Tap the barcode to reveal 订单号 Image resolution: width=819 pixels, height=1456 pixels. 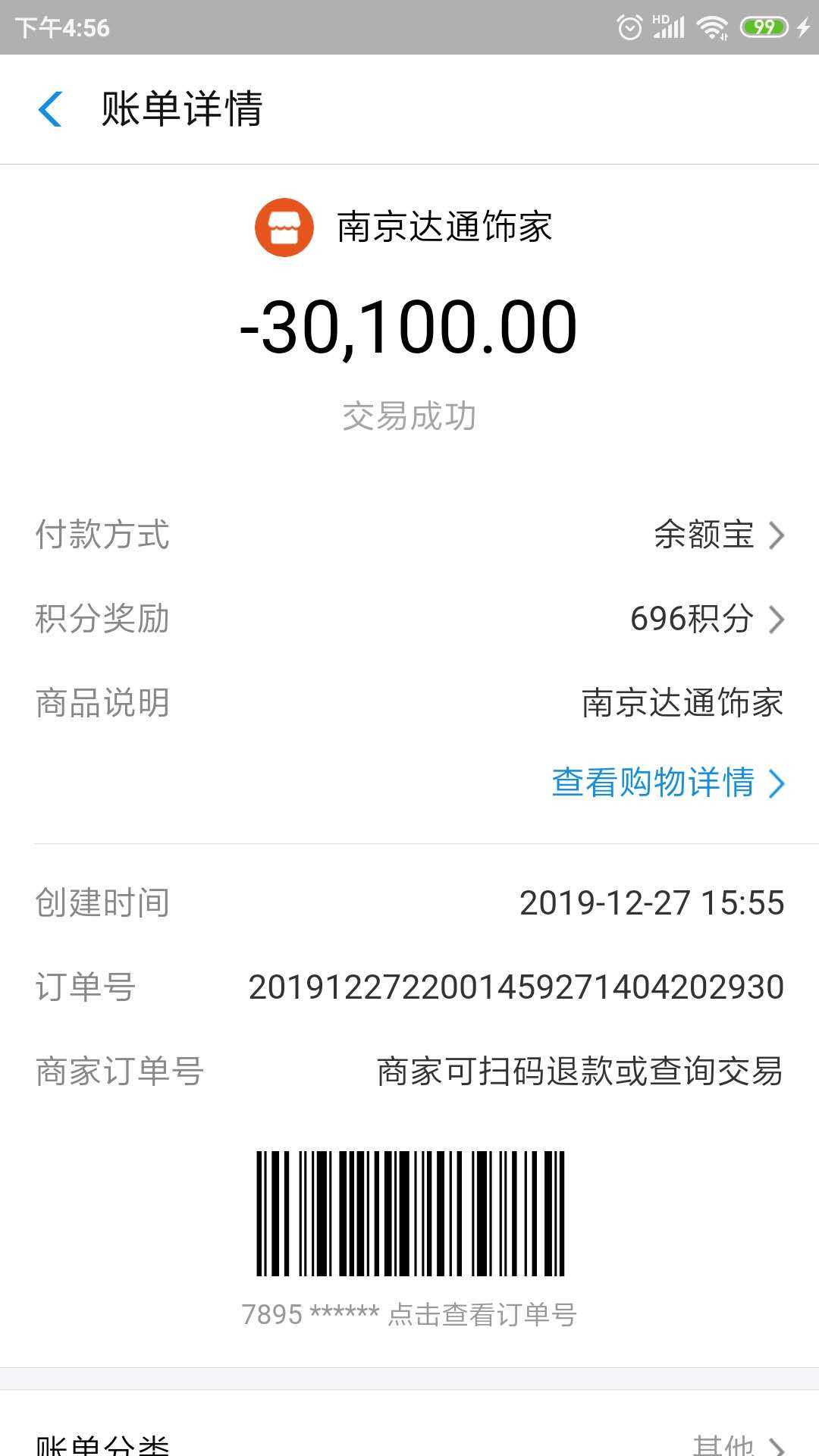click(409, 1215)
